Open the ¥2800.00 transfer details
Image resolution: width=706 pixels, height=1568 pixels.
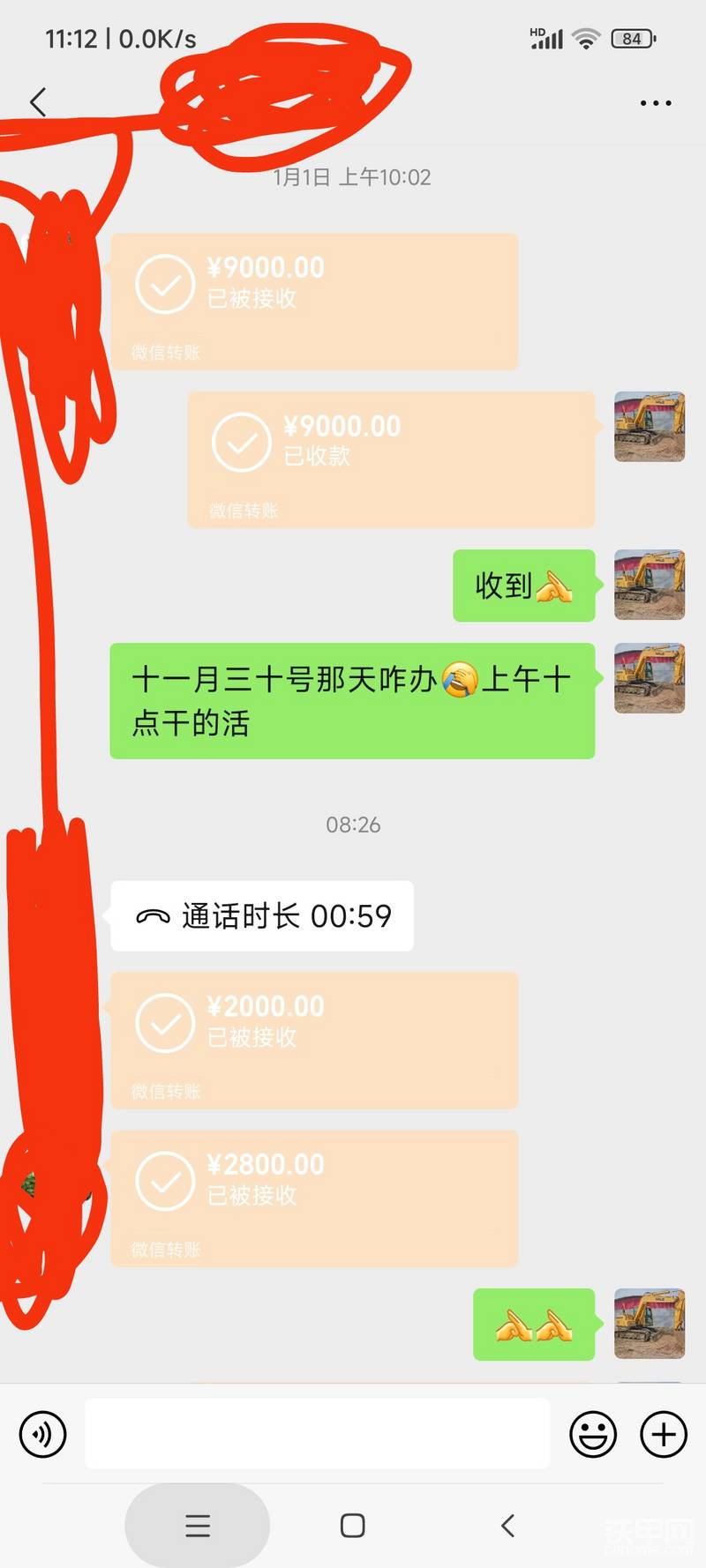point(313,1198)
